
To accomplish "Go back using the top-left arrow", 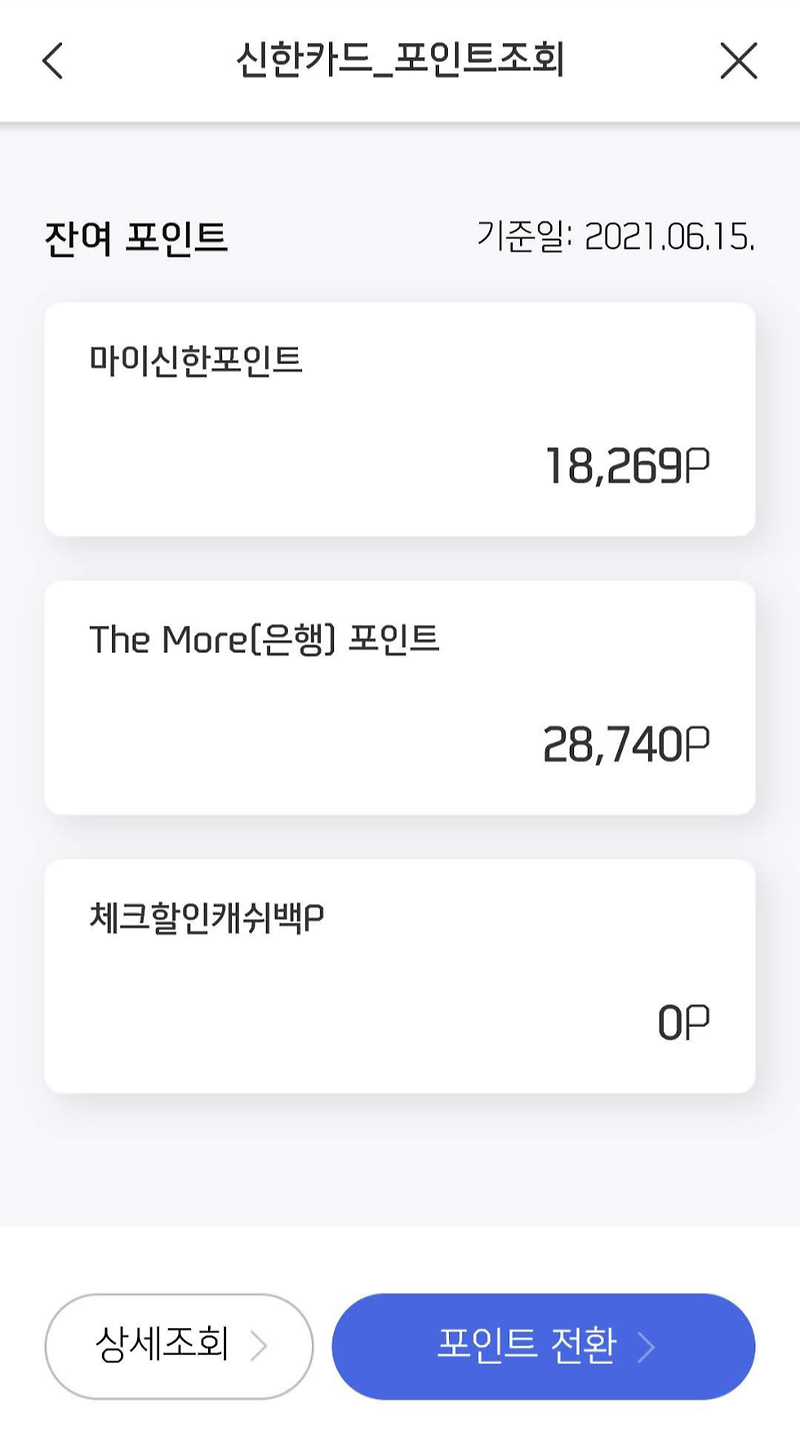I will tap(53, 61).
